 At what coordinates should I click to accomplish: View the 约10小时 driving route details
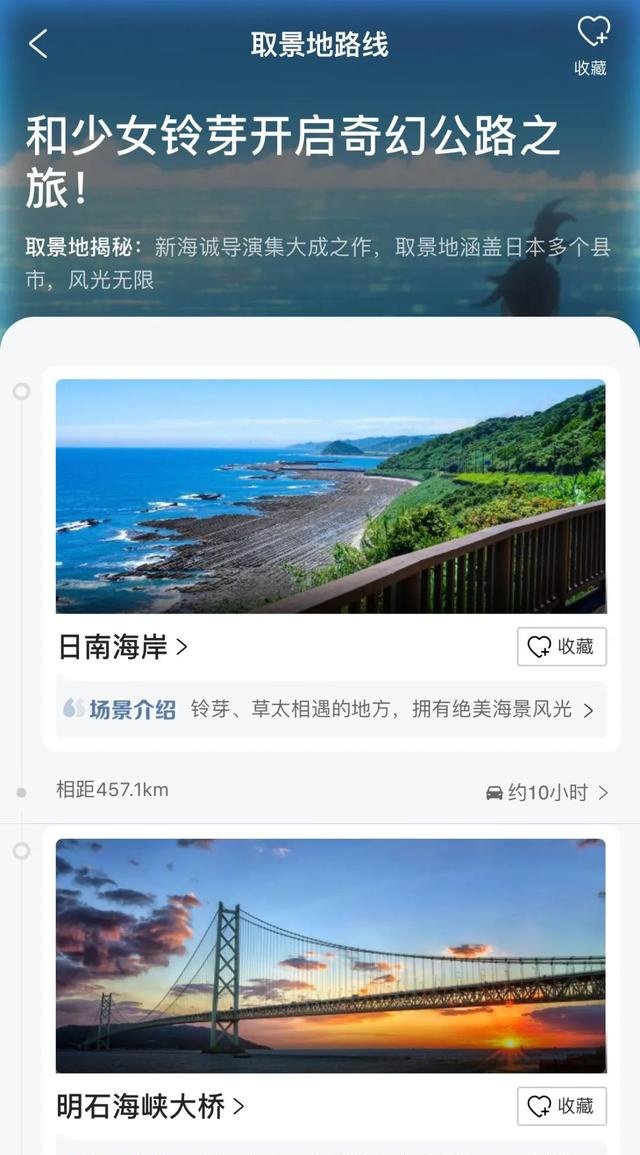click(x=547, y=792)
